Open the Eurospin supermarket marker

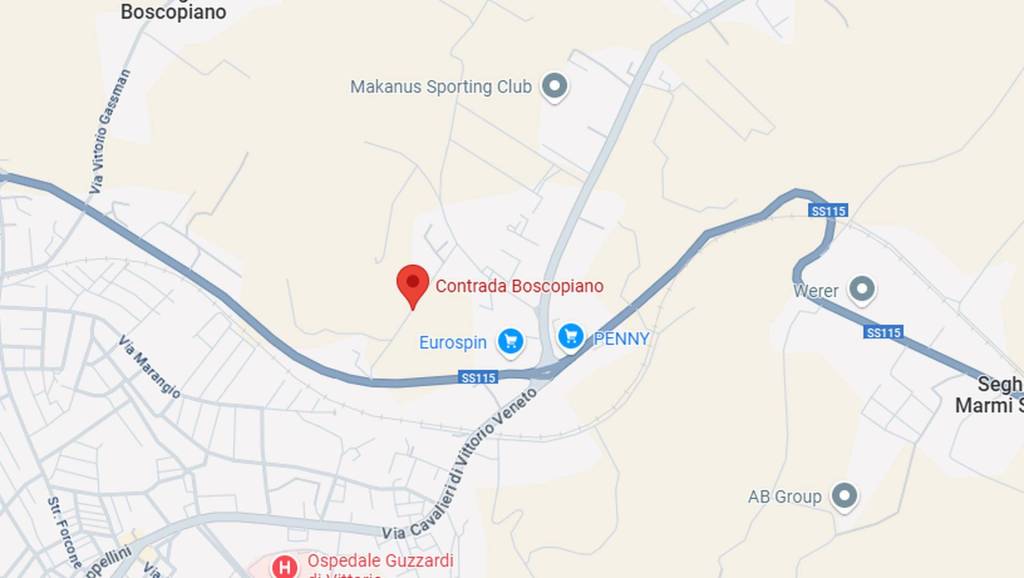pos(511,342)
